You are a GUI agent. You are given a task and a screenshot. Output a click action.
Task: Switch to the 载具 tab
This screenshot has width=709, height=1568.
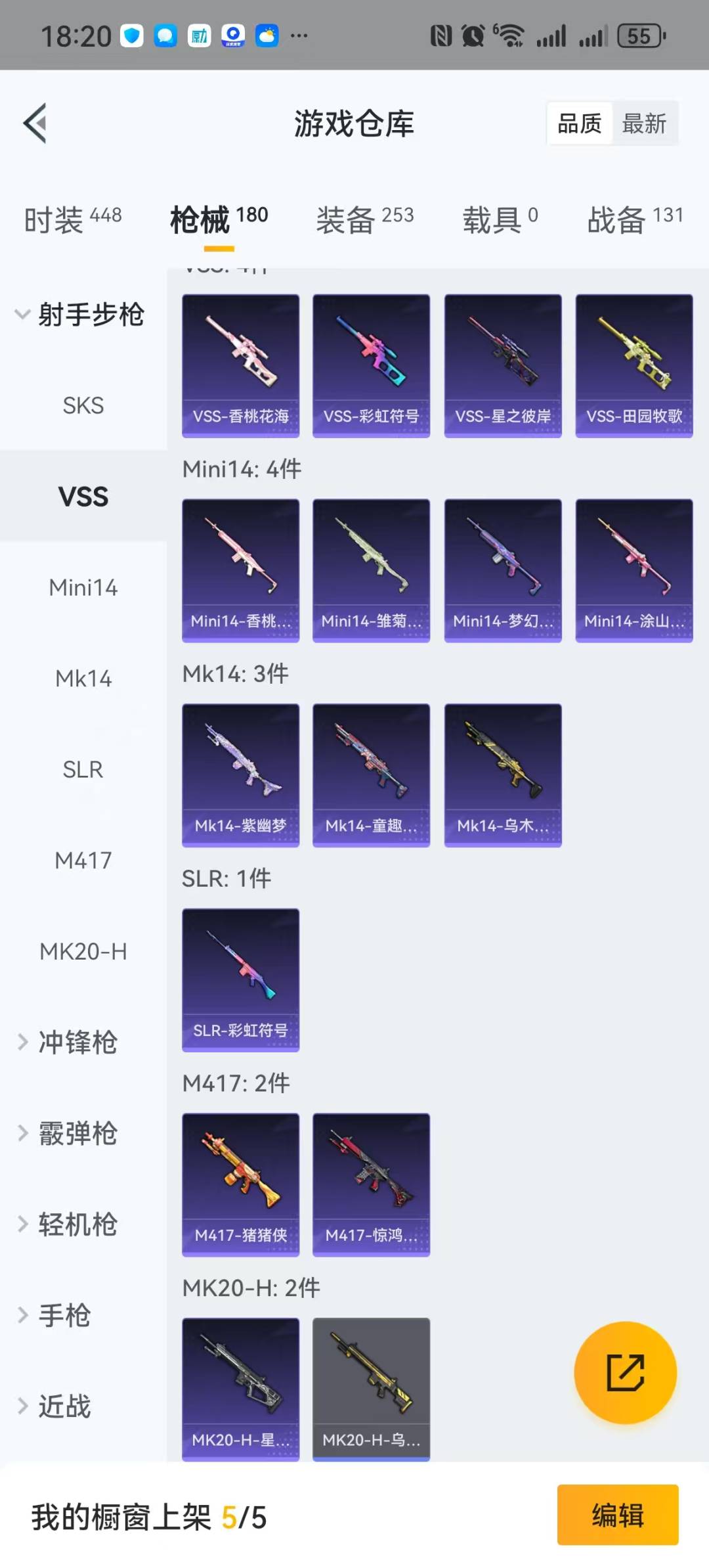pyautogui.click(x=500, y=219)
